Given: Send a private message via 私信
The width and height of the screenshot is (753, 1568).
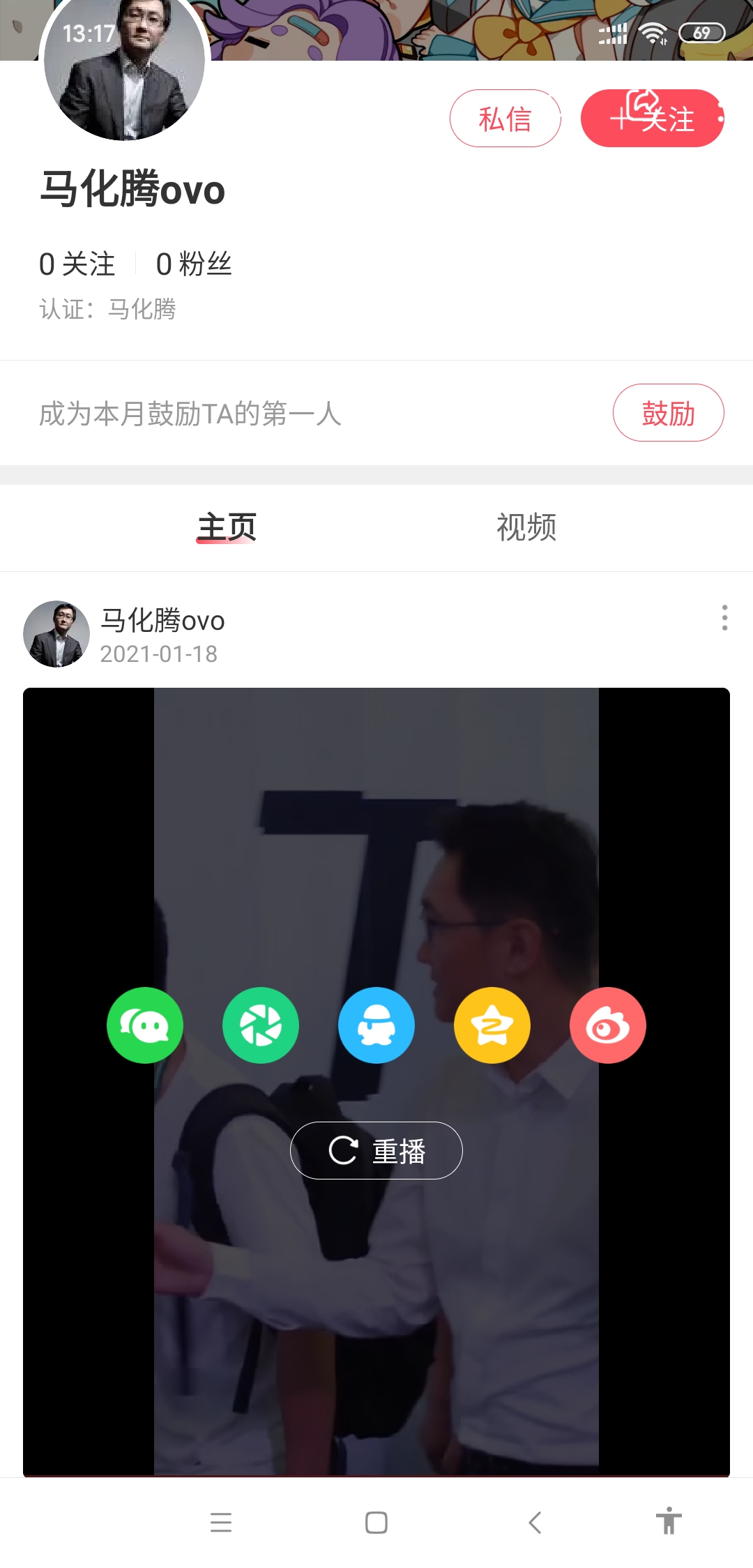Looking at the screenshot, I should pyautogui.click(x=505, y=119).
